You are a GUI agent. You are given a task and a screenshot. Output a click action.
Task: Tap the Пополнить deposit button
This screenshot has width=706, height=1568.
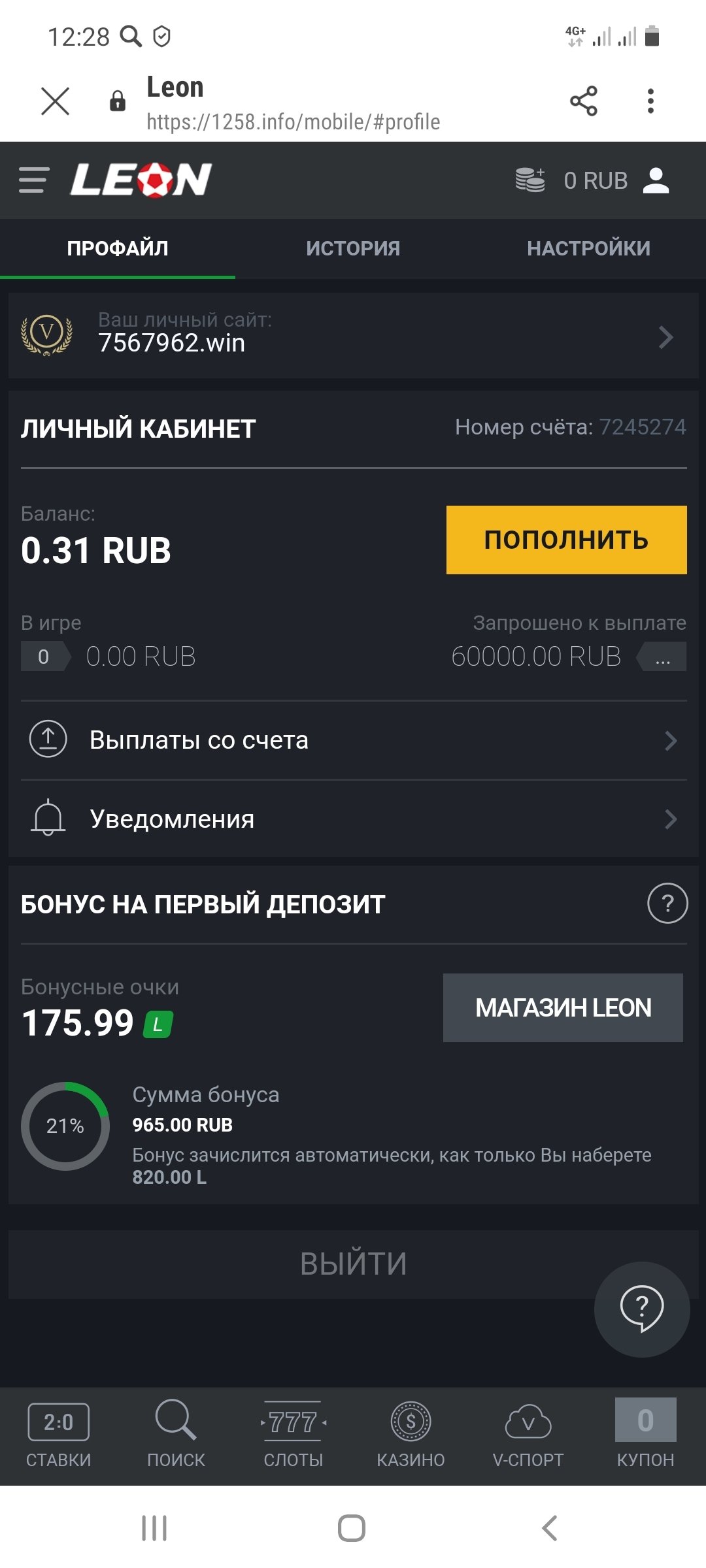click(566, 540)
